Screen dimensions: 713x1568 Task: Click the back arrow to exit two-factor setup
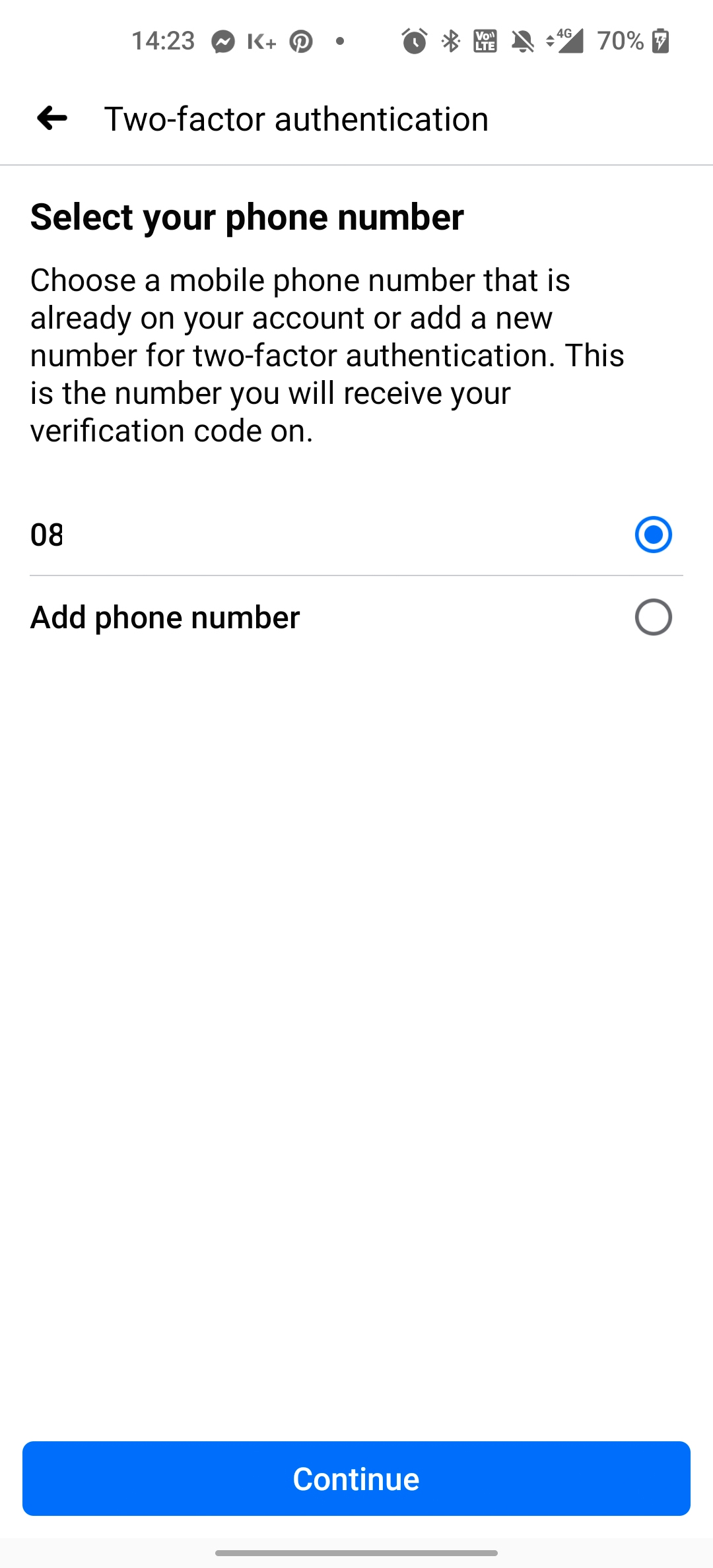click(51, 119)
